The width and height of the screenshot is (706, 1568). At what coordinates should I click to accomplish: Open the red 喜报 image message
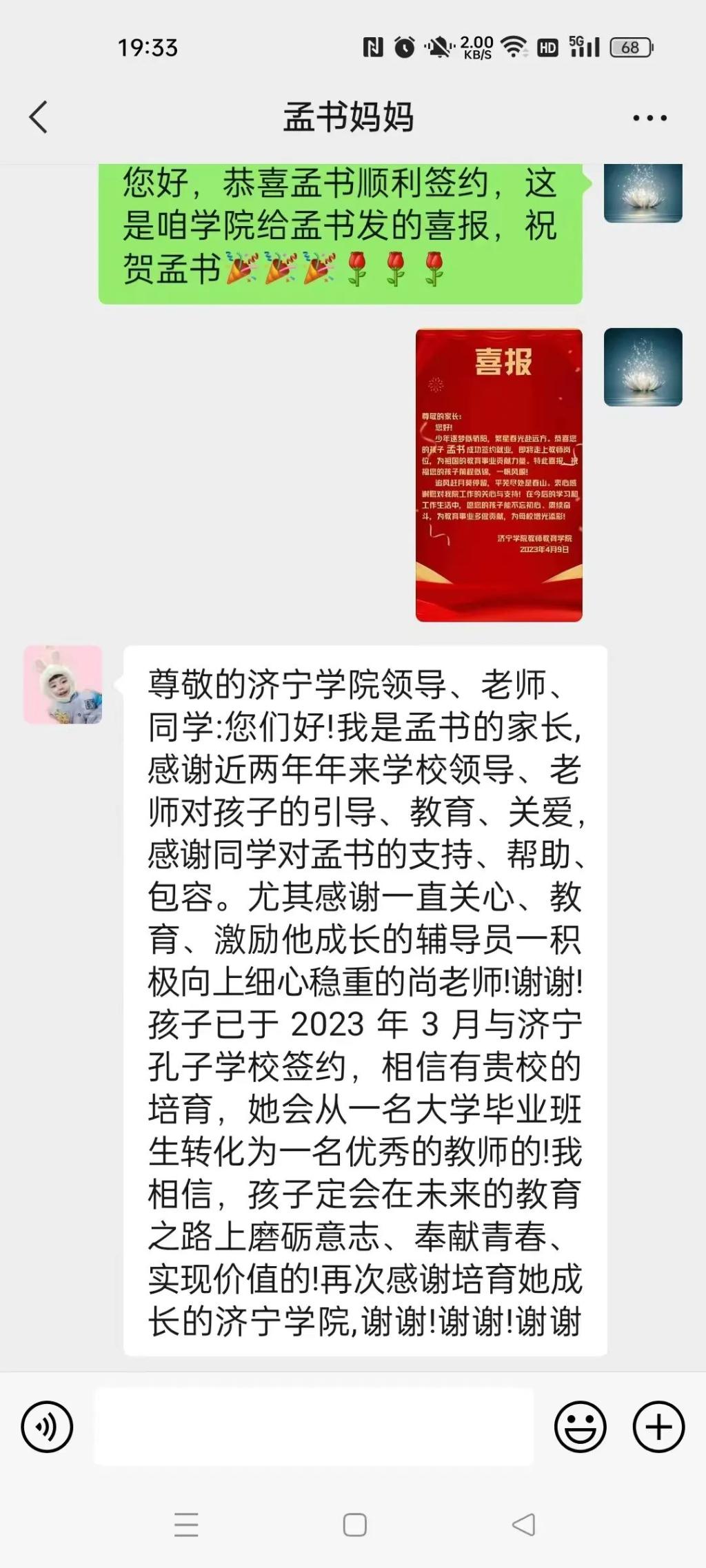tap(498, 475)
